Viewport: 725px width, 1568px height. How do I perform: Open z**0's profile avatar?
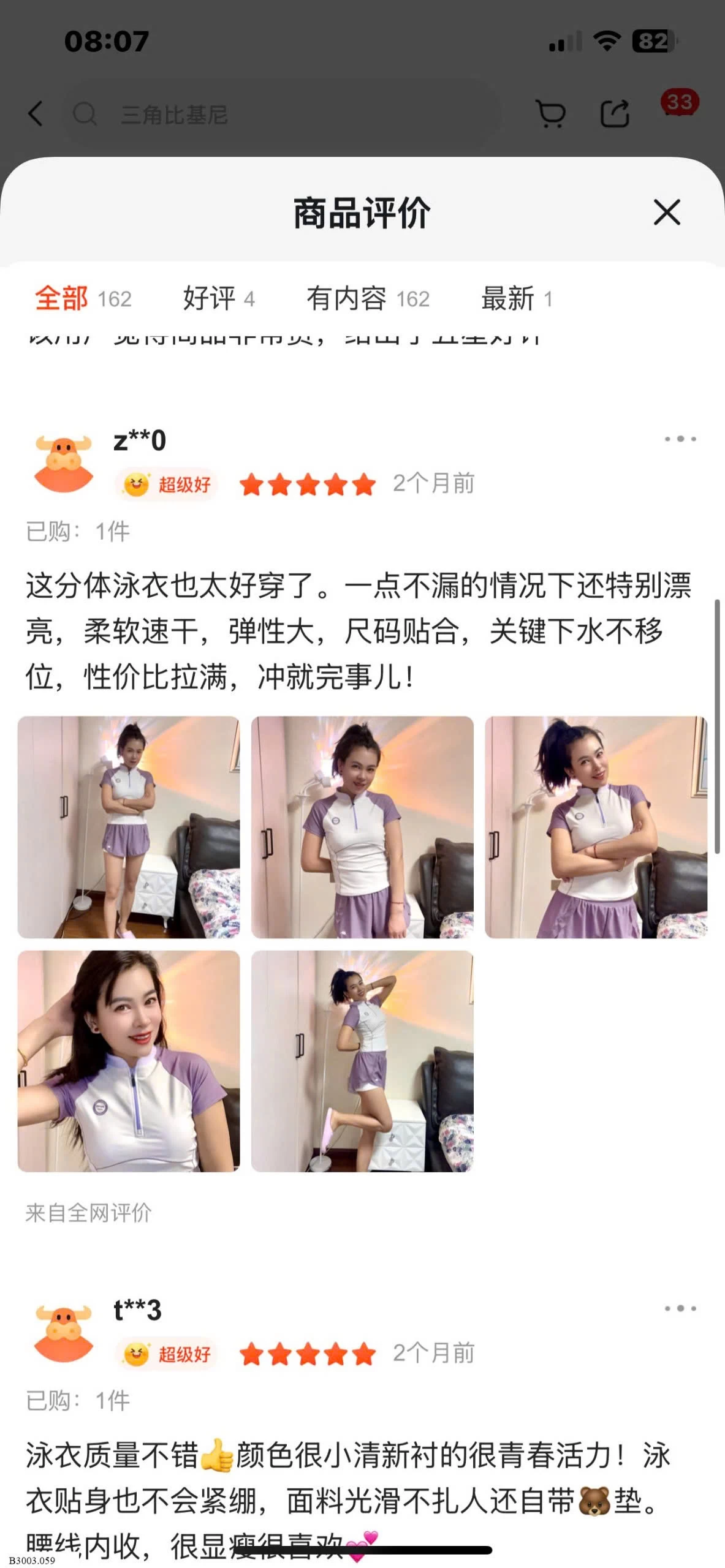coord(64,464)
